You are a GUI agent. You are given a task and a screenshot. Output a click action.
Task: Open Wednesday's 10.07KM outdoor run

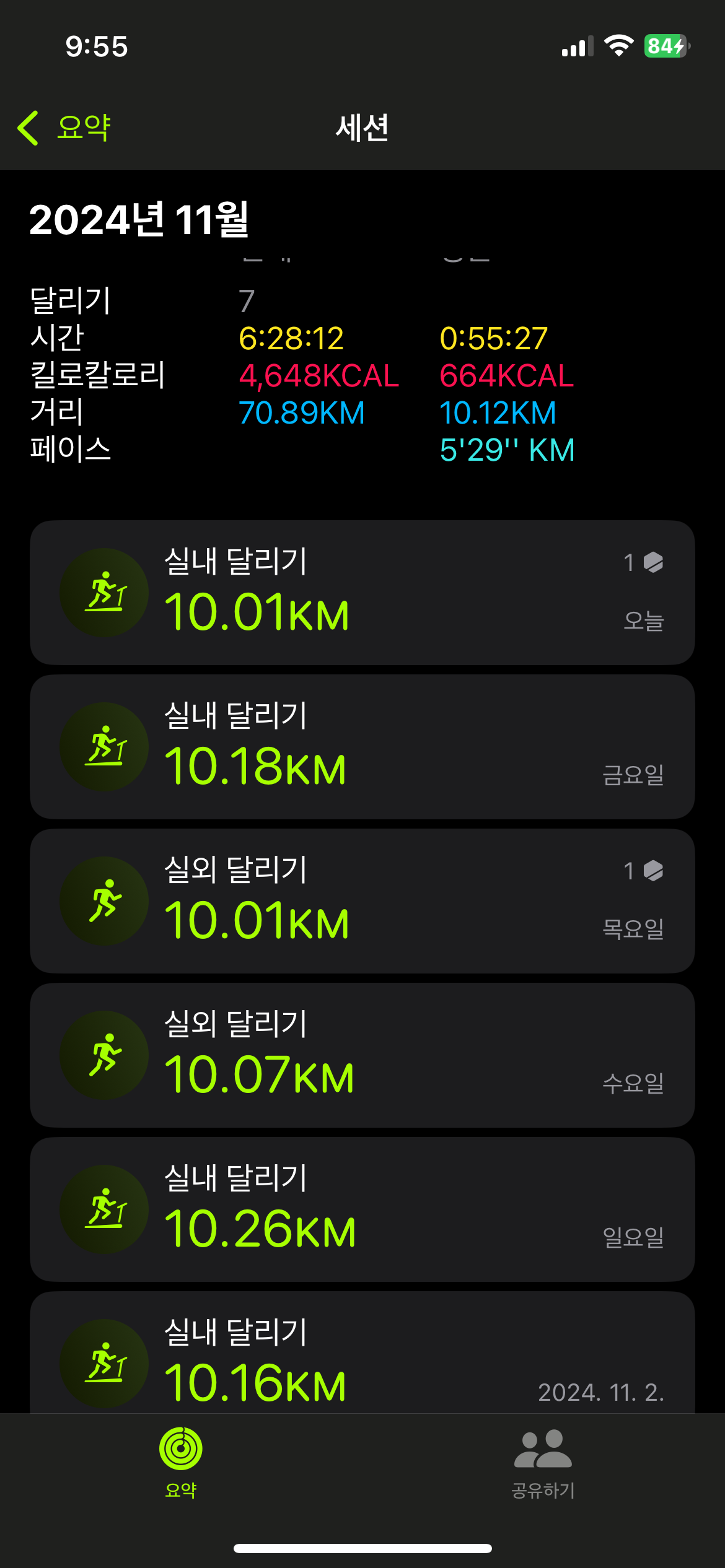click(x=362, y=1055)
